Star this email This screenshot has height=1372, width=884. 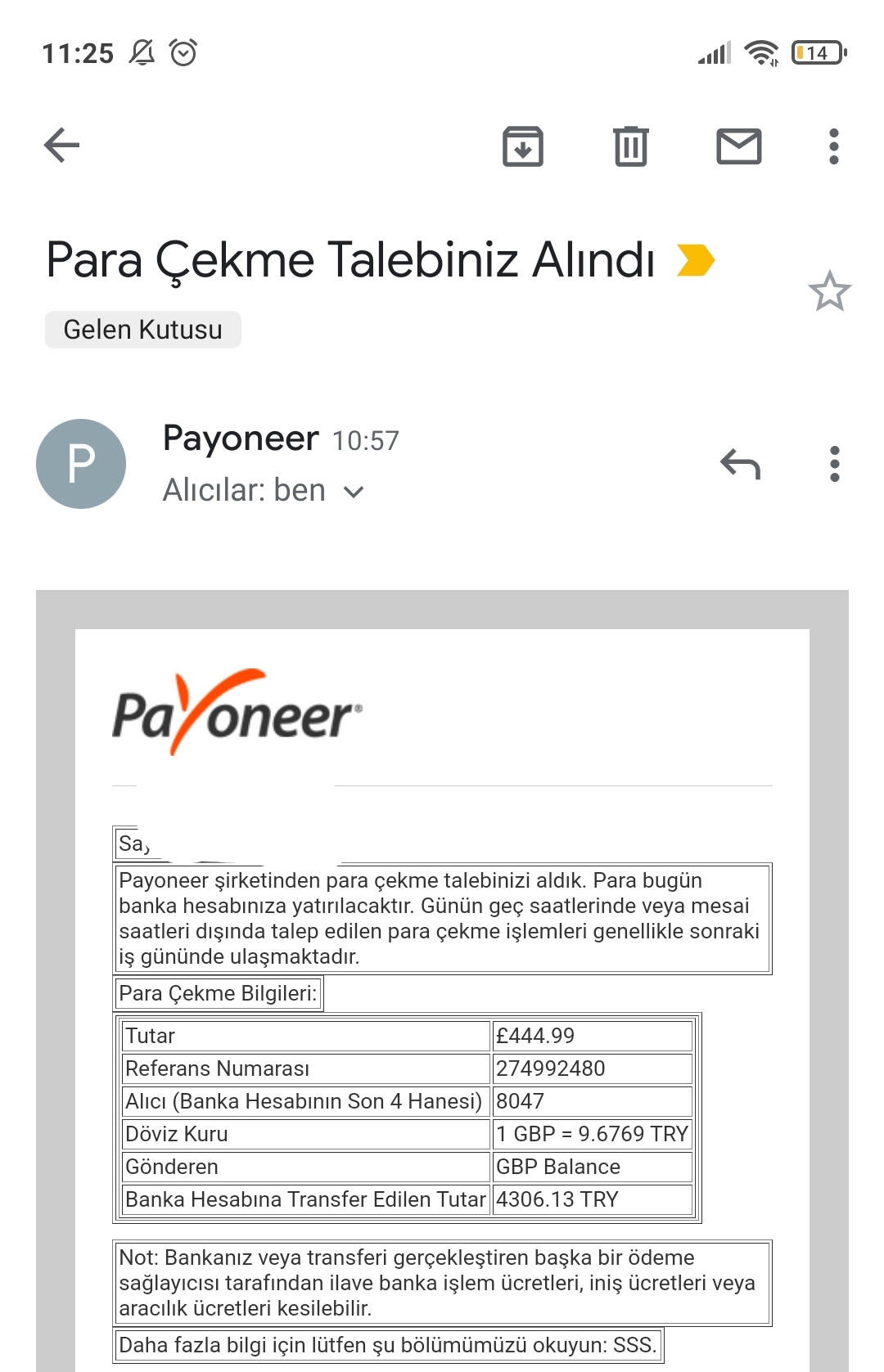[830, 291]
